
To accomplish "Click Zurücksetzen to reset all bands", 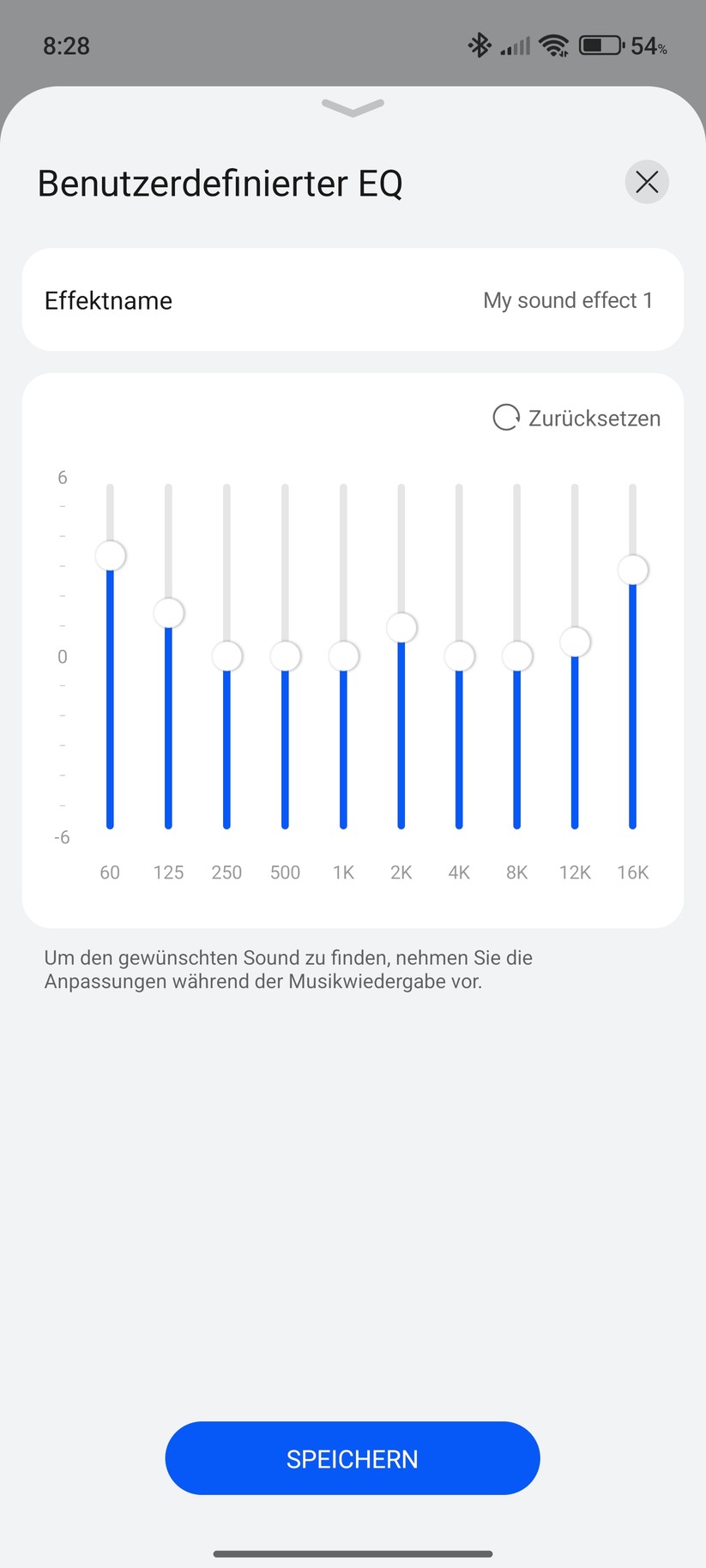I will 594,418.
